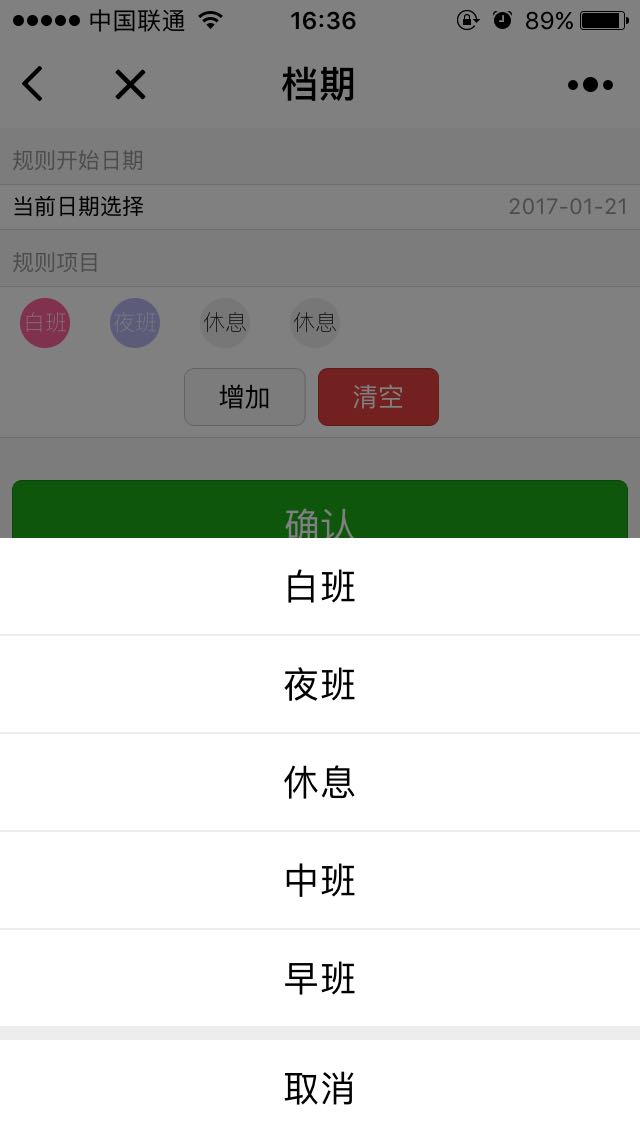Screen dimensions: 640x1136
Task: Select the 中班 option
Action: (x=320, y=880)
